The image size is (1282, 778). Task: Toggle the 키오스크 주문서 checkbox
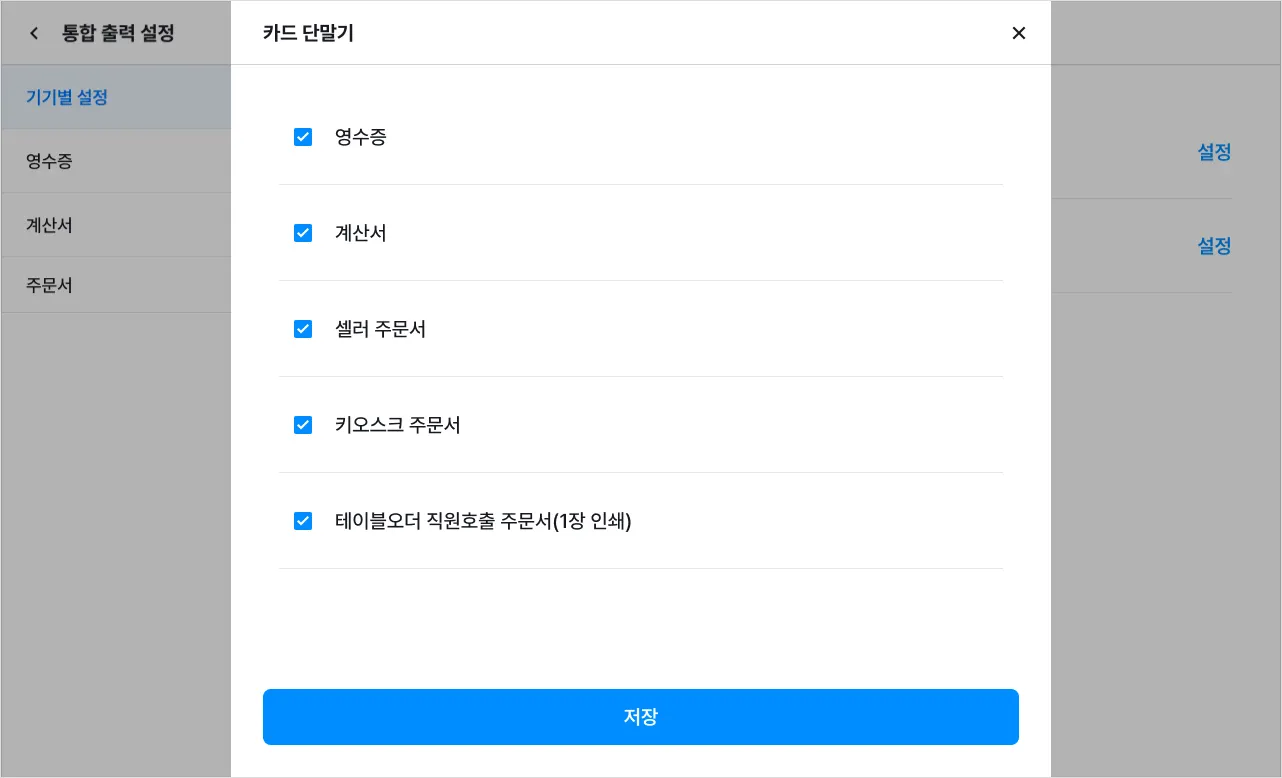pos(303,425)
